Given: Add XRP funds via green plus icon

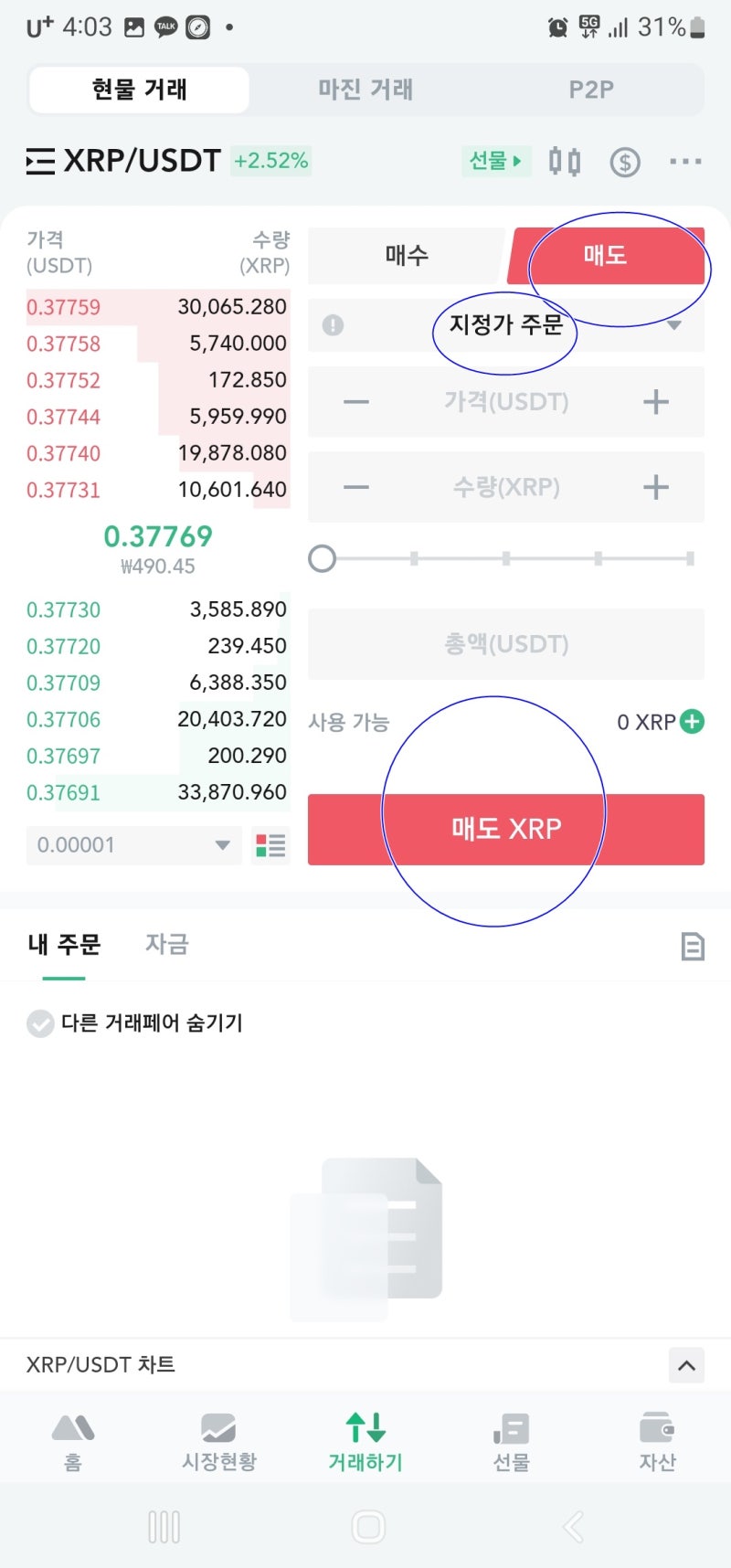Looking at the screenshot, I should coord(693,722).
